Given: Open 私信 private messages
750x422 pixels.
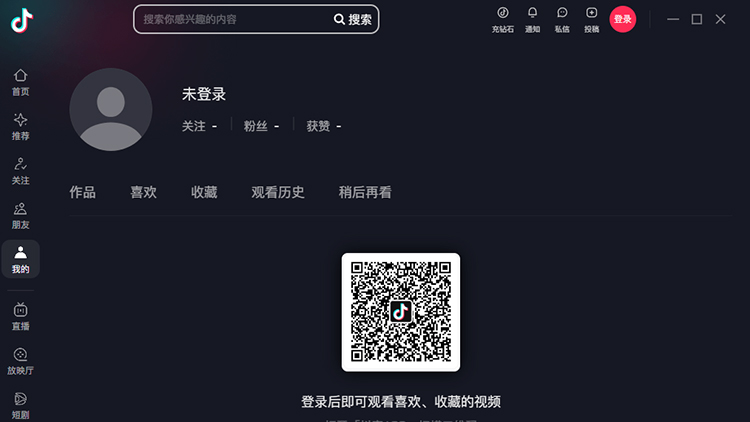Looking at the screenshot, I should tap(562, 19).
